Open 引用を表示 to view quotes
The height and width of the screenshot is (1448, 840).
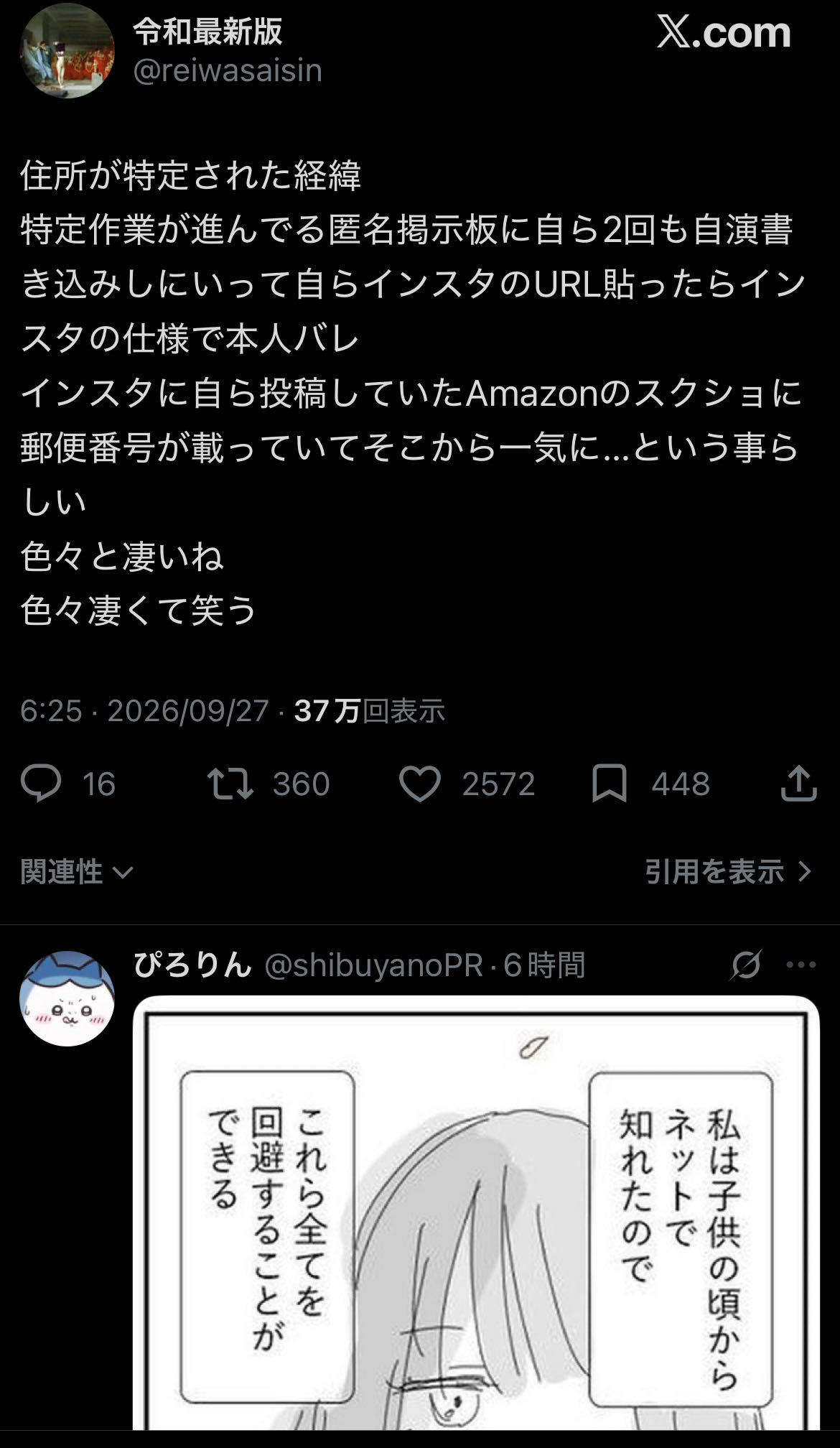pos(728,872)
